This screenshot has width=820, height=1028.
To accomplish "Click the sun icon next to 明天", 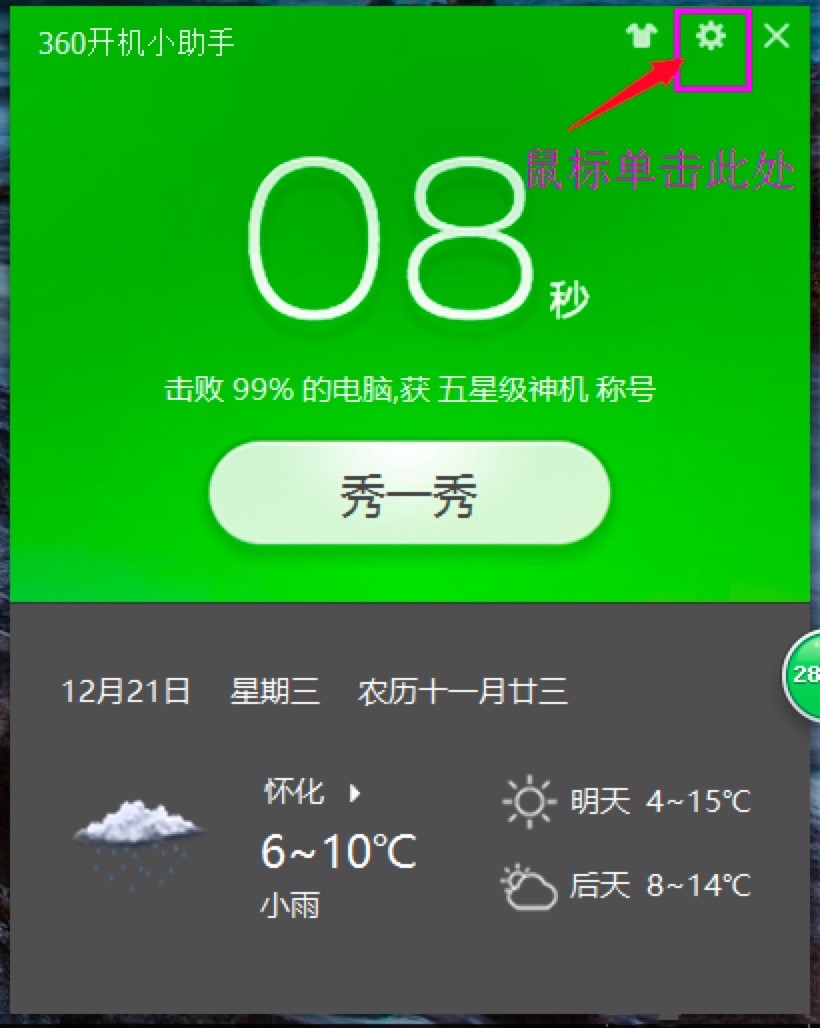I will click(532, 800).
